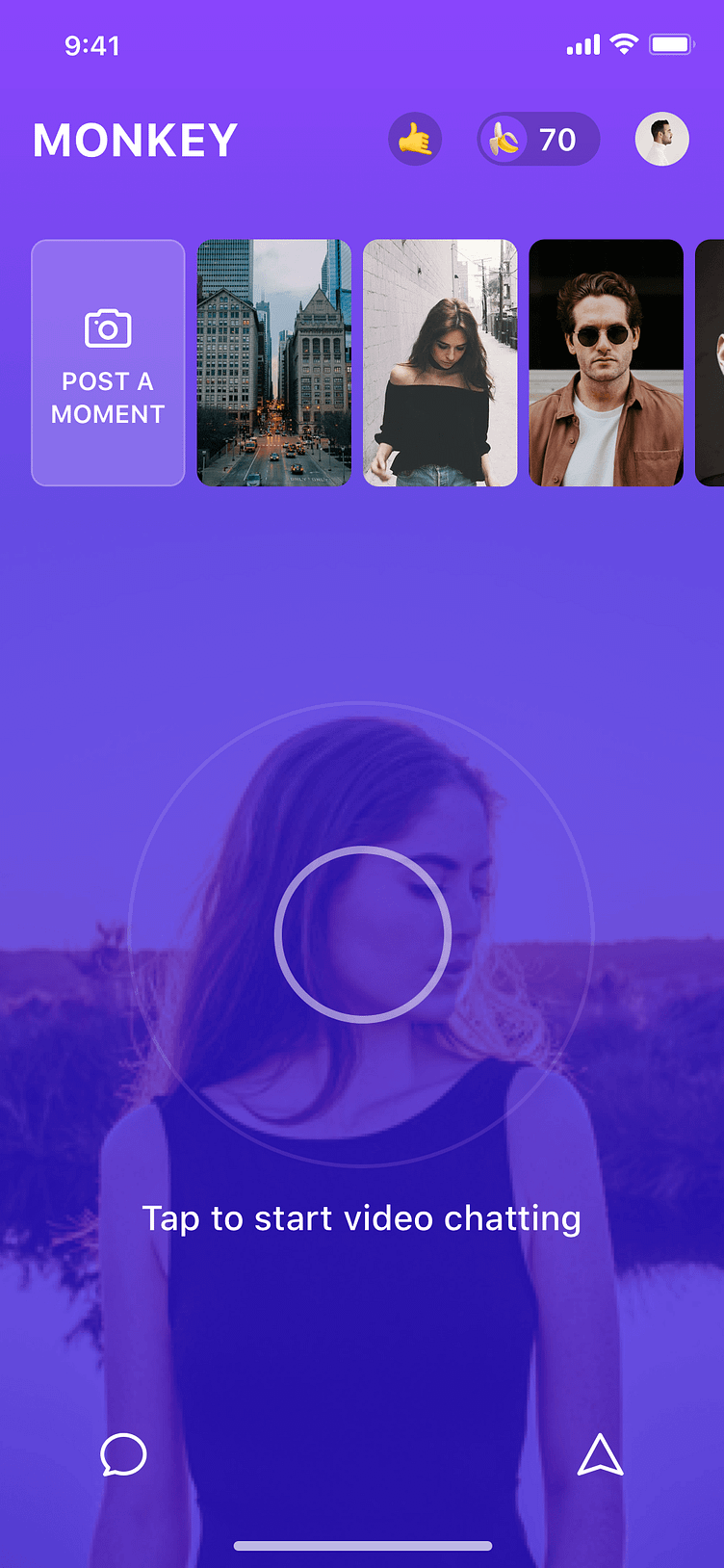Image resolution: width=724 pixels, height=1568 pixels.
Task: Open the triangle arrow navigation icon
Action: [x=600, y=1455]
